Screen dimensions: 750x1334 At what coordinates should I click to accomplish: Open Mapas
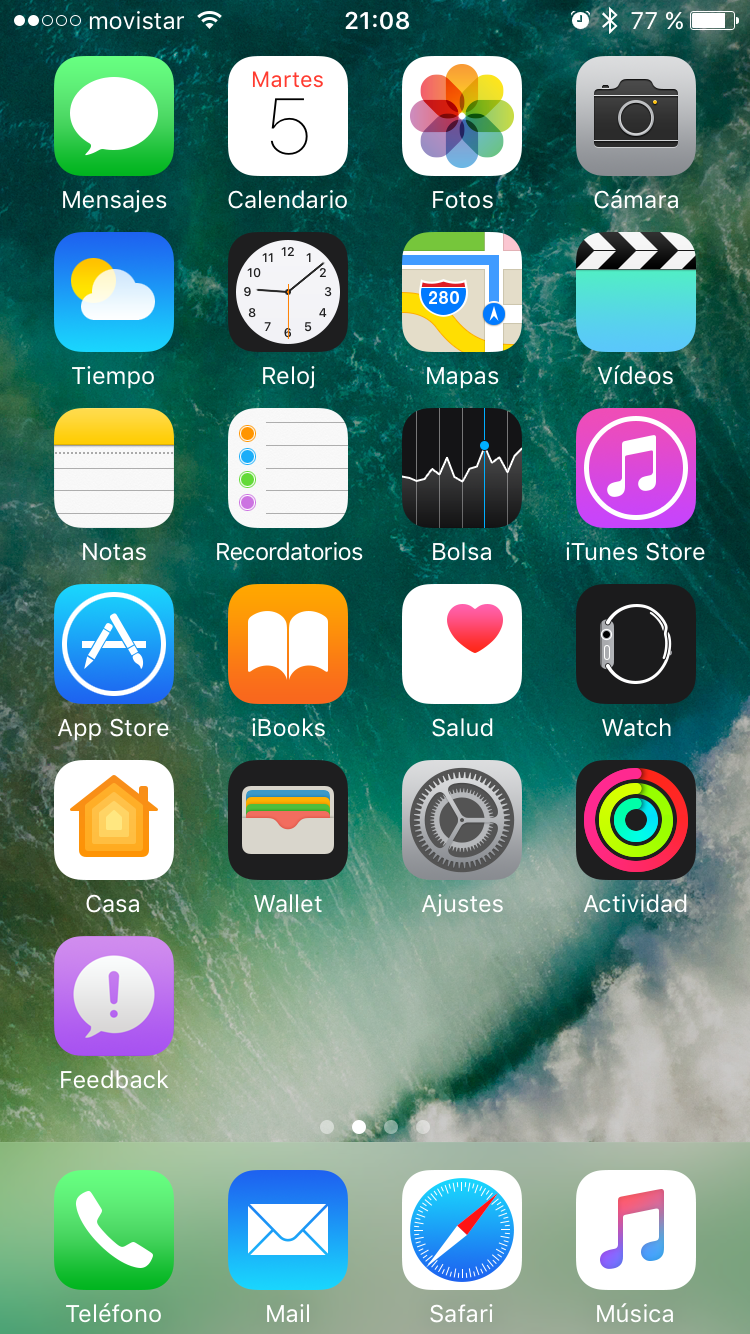click(x=462, y=292)
